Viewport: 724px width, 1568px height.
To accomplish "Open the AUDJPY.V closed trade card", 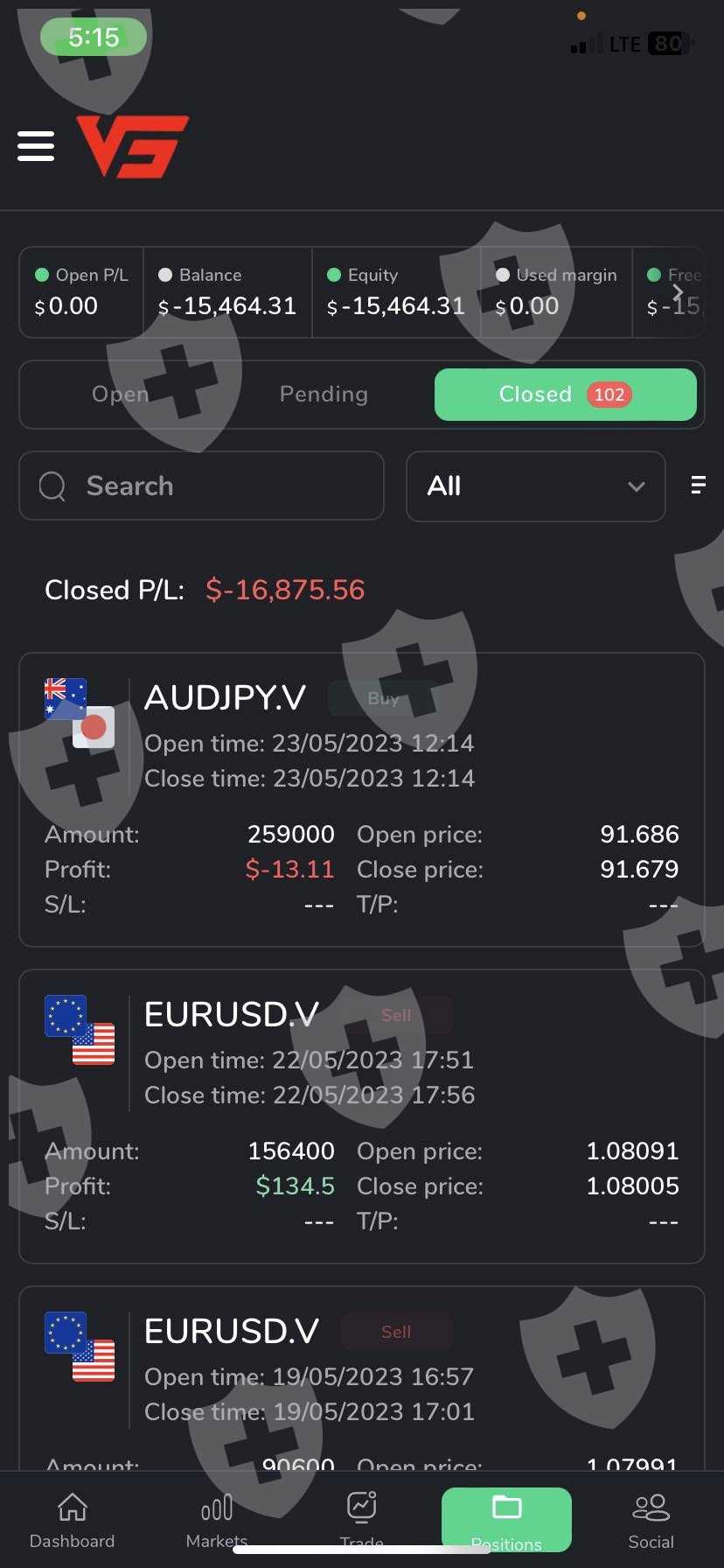I will 361,799.
